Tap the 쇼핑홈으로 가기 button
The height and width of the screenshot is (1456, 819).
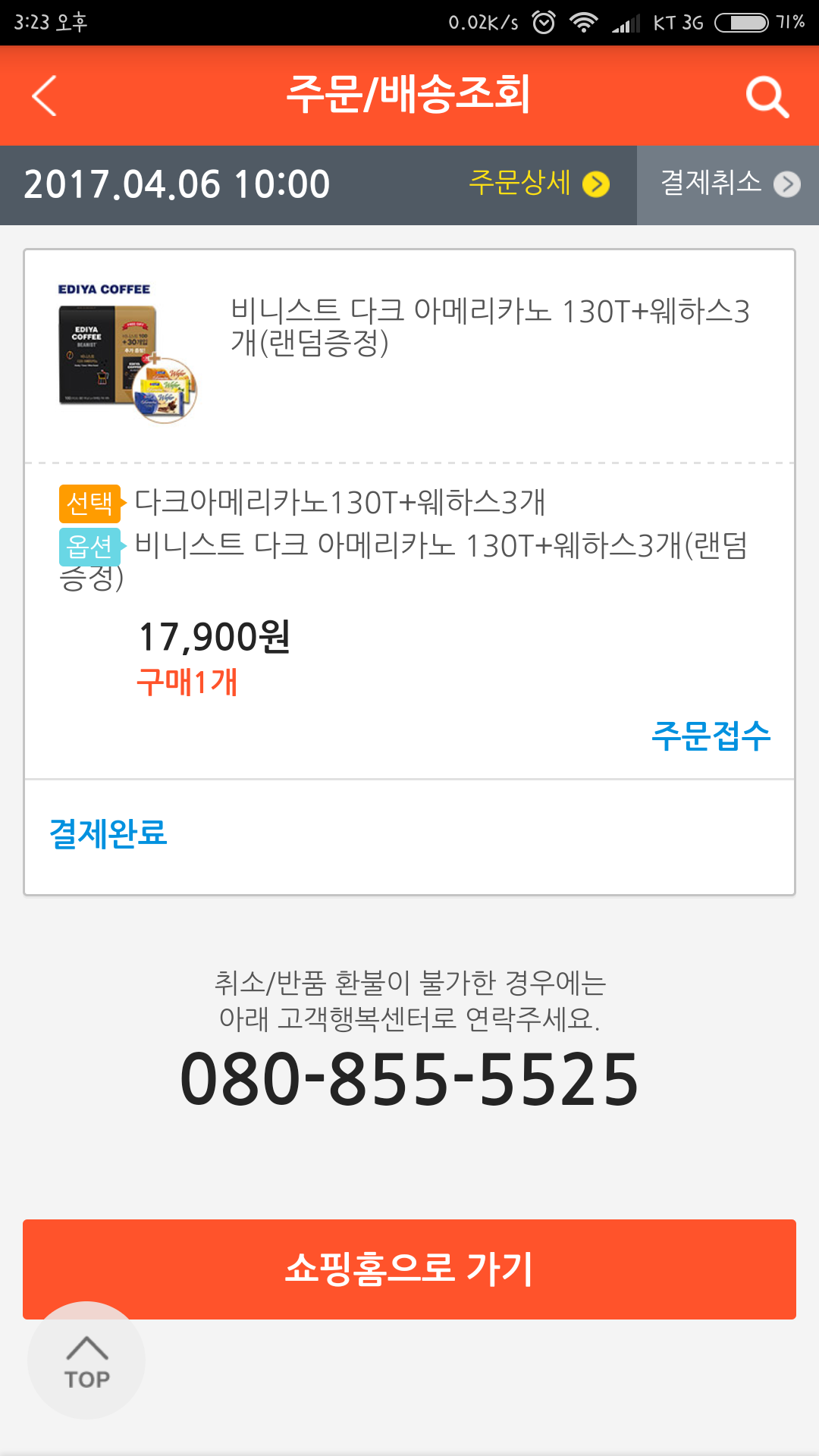click(x=409, y=1268)
